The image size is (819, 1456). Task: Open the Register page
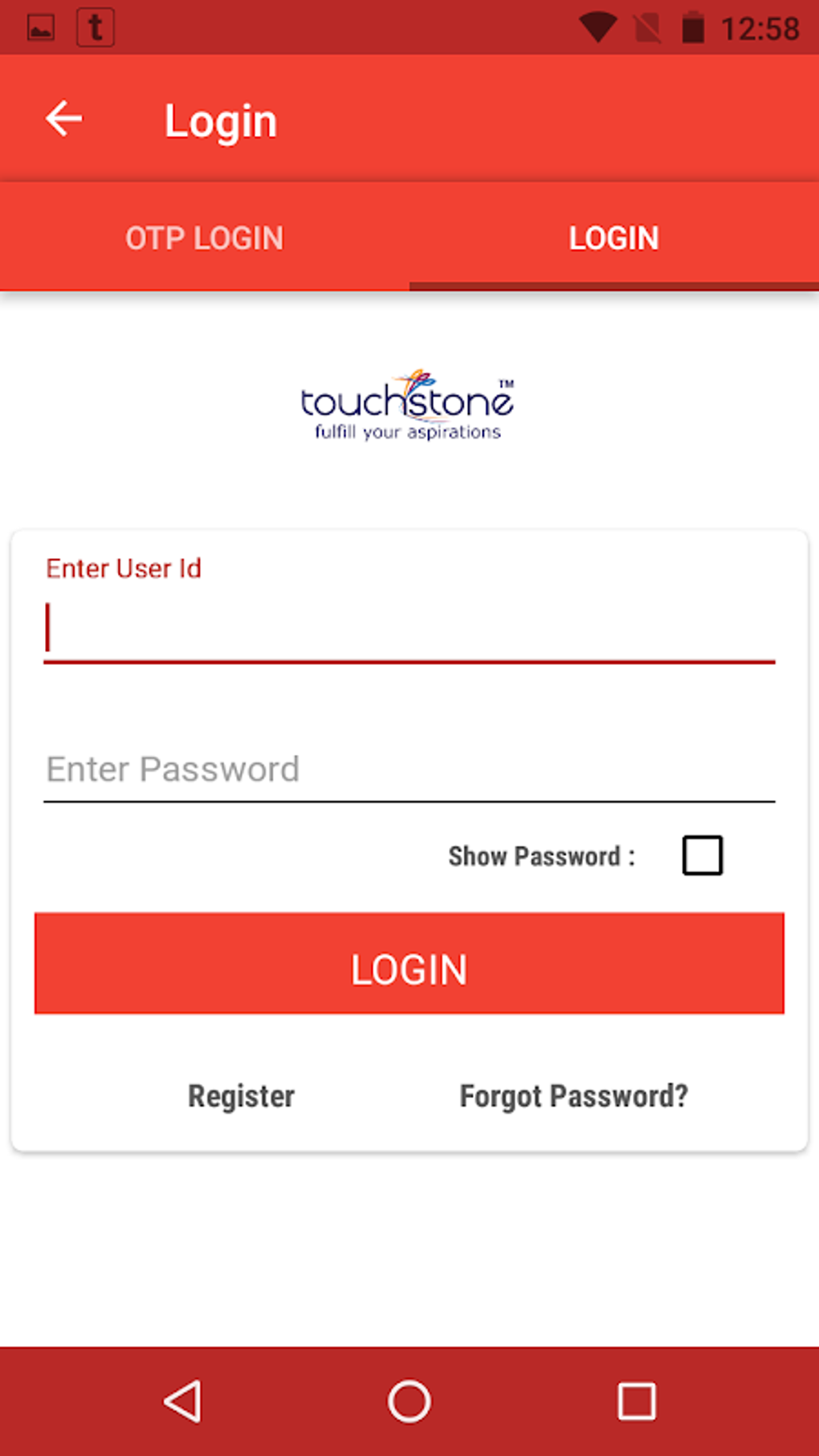(x=240, y=1095)
